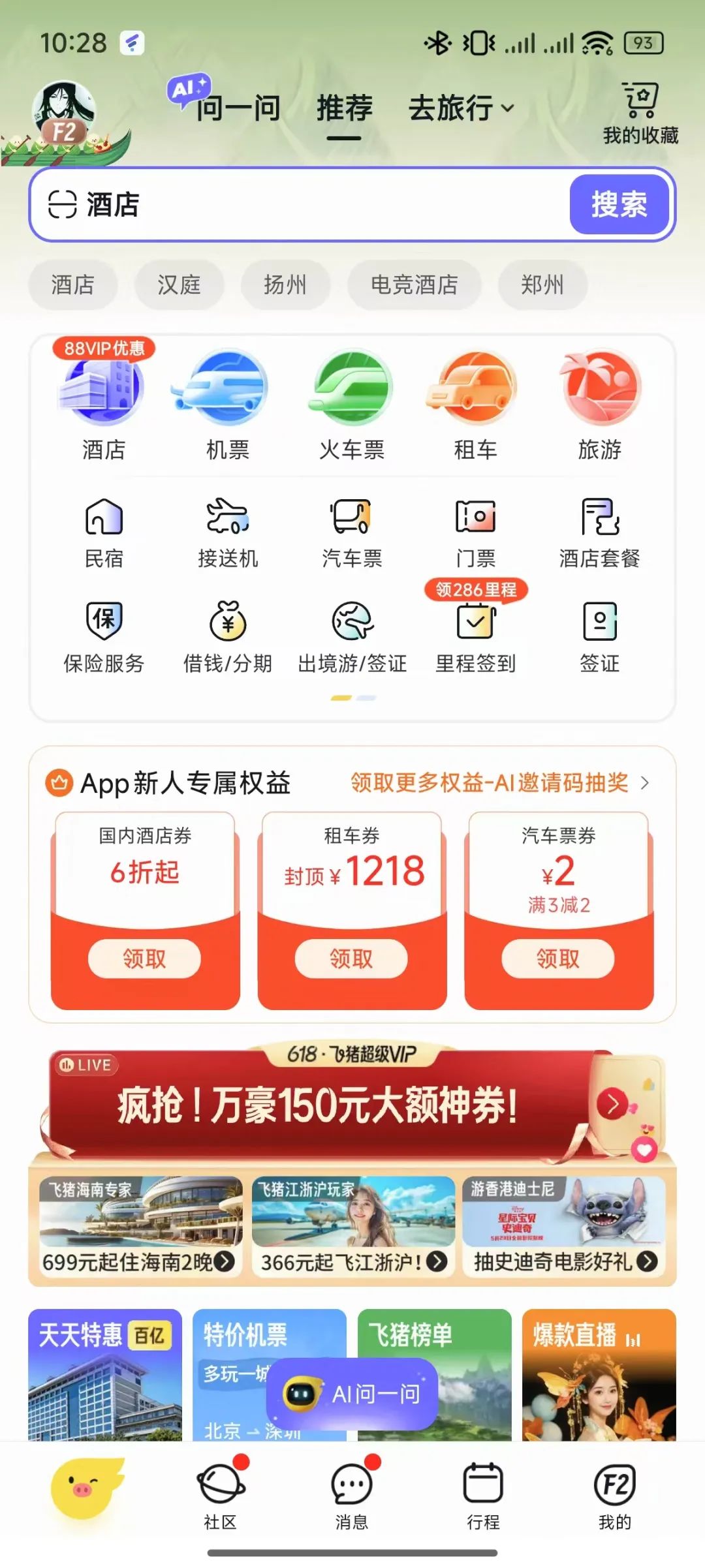Switch to the 问一问 AI tab

tap(237, 108)
